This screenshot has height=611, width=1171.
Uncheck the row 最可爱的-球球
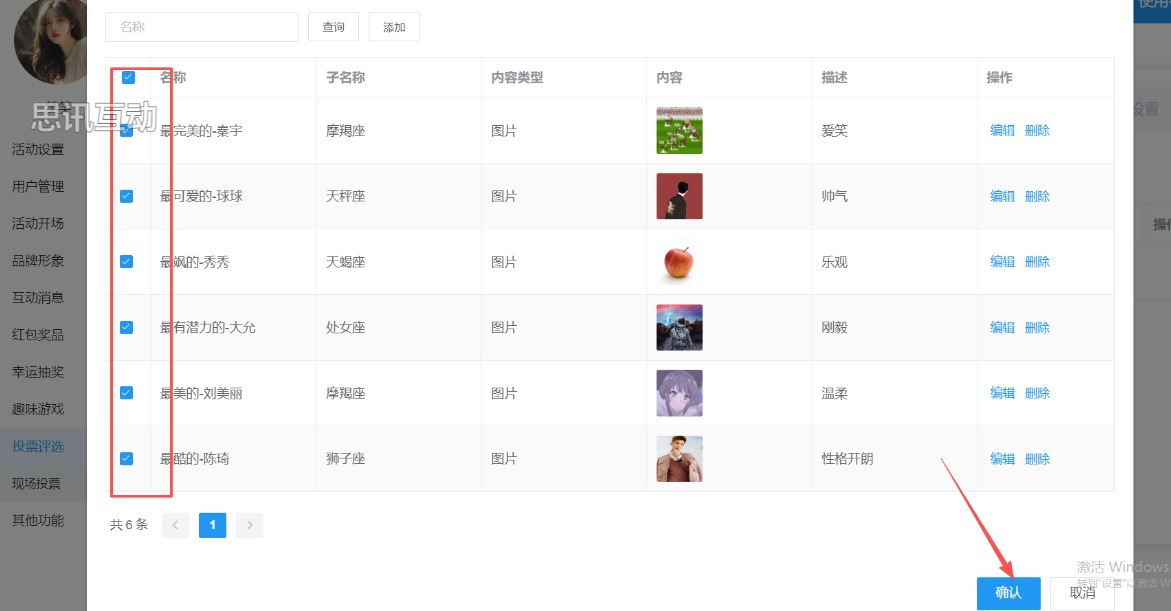coord(126,196)
